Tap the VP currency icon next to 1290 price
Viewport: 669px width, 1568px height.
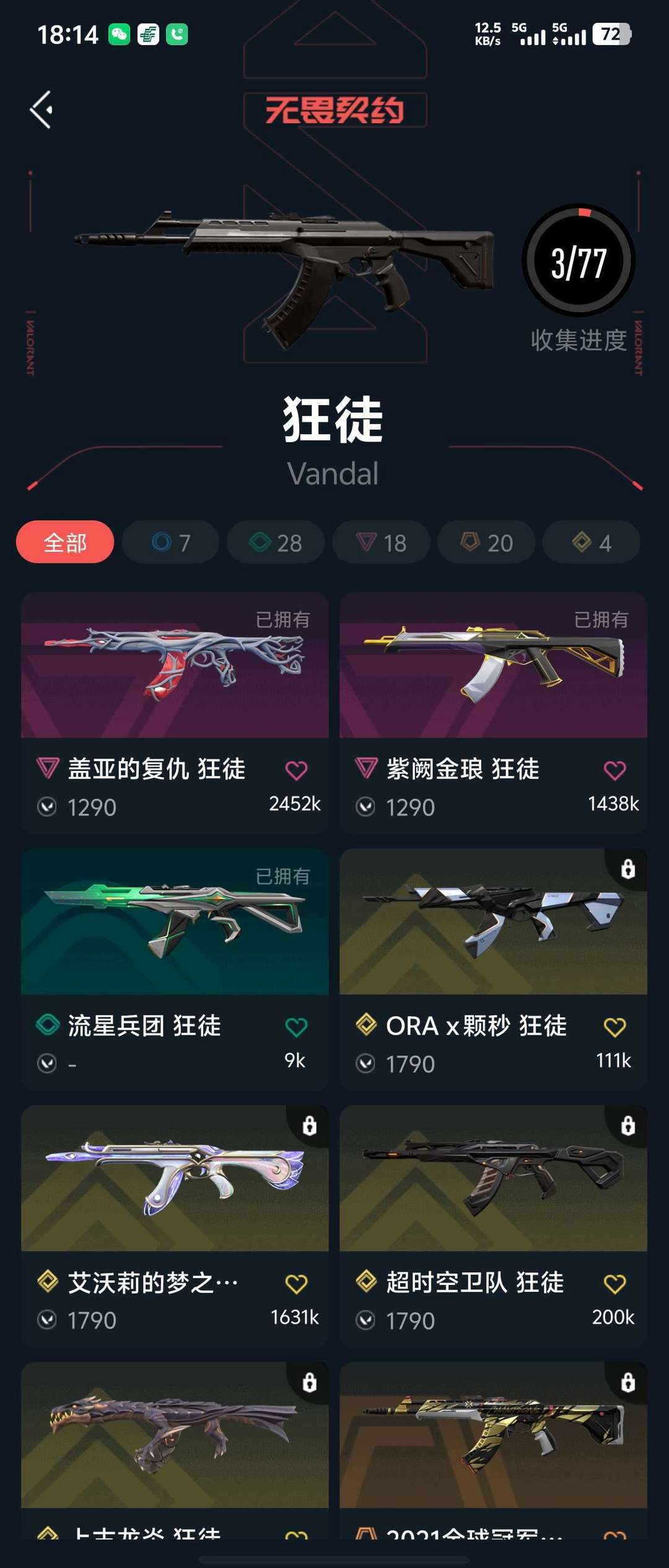pos(46,806)
